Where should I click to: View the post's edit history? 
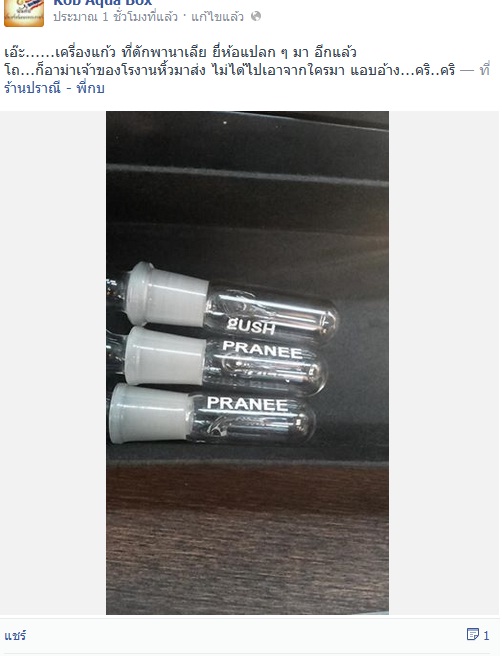point(217,17)
